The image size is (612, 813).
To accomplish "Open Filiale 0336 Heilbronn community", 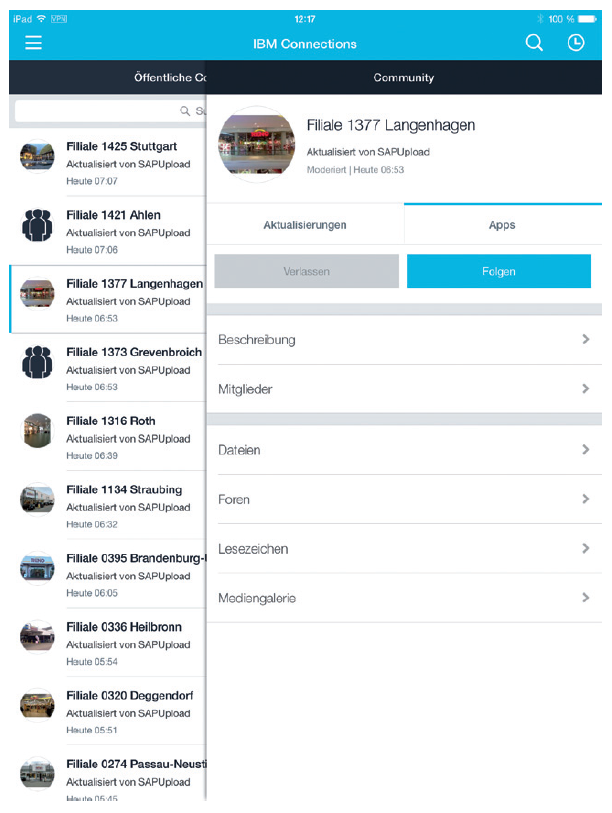I will [120, 644].
